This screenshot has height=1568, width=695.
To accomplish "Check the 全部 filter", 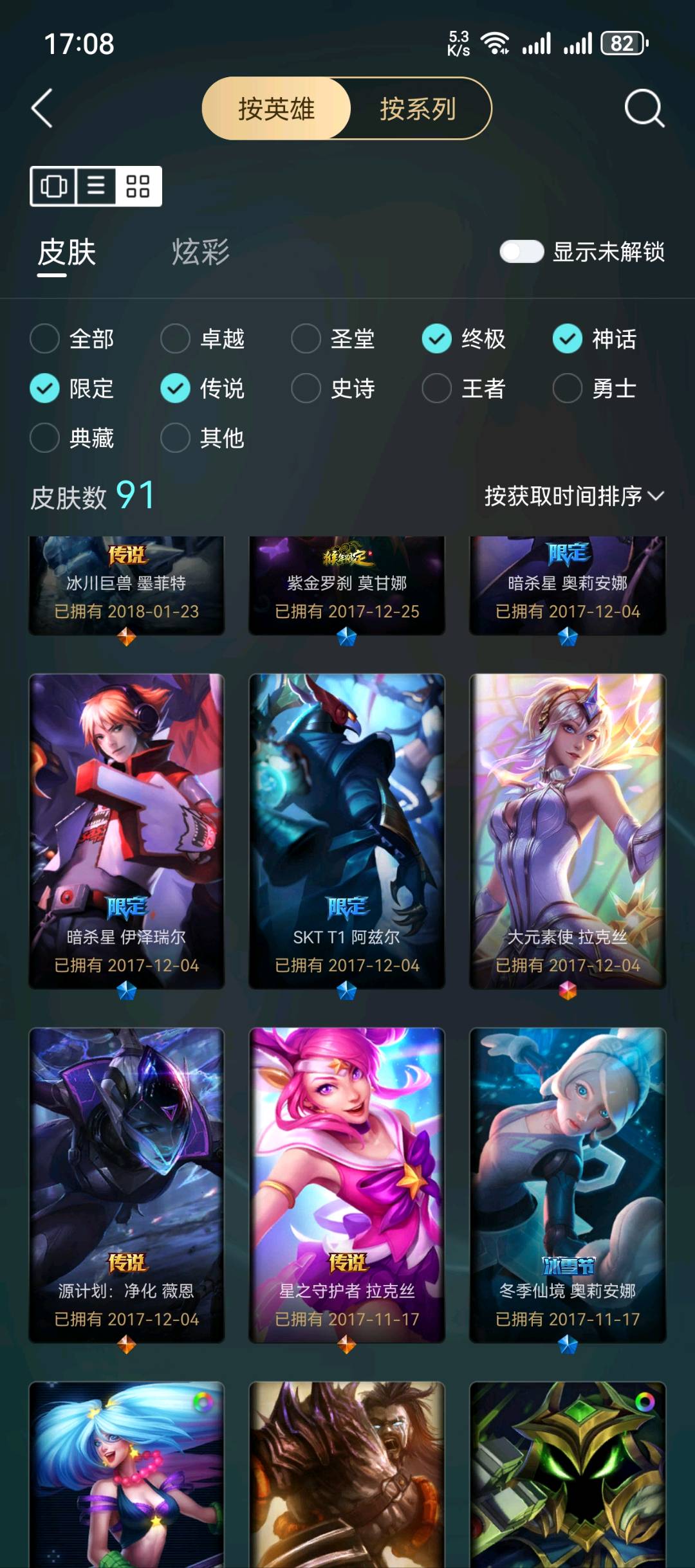I will click(x=72, y=338).
